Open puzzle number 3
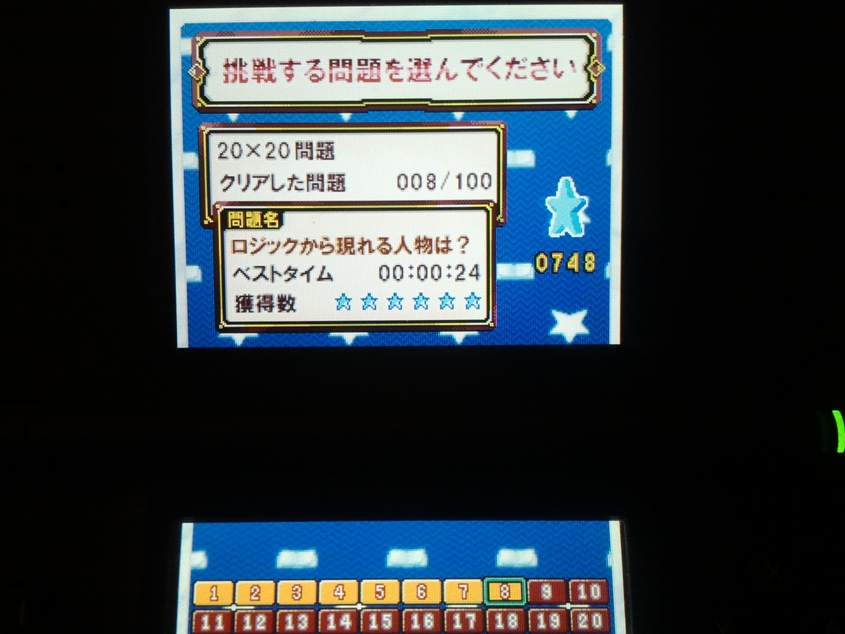Screen dimensions: 845x634 click(x=296, y=592)
